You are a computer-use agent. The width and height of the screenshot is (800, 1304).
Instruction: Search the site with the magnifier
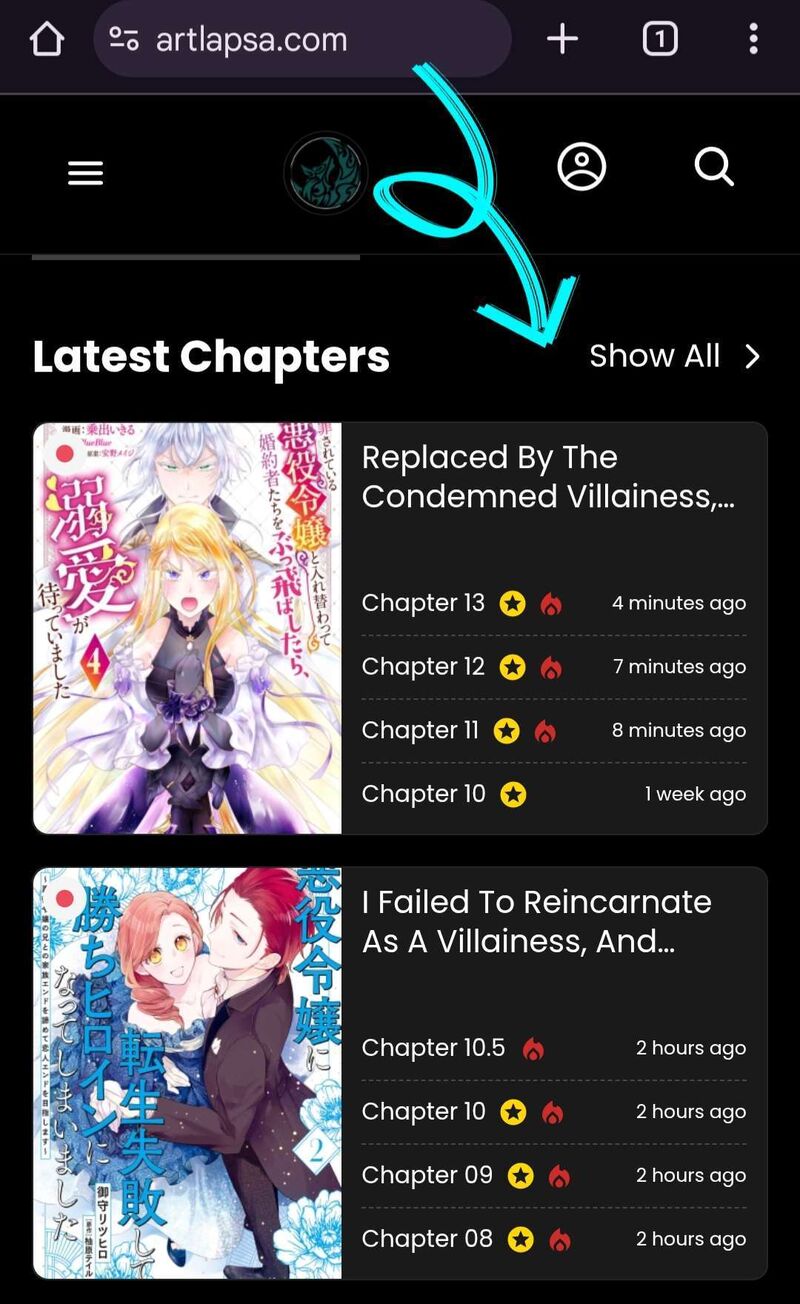714,167
